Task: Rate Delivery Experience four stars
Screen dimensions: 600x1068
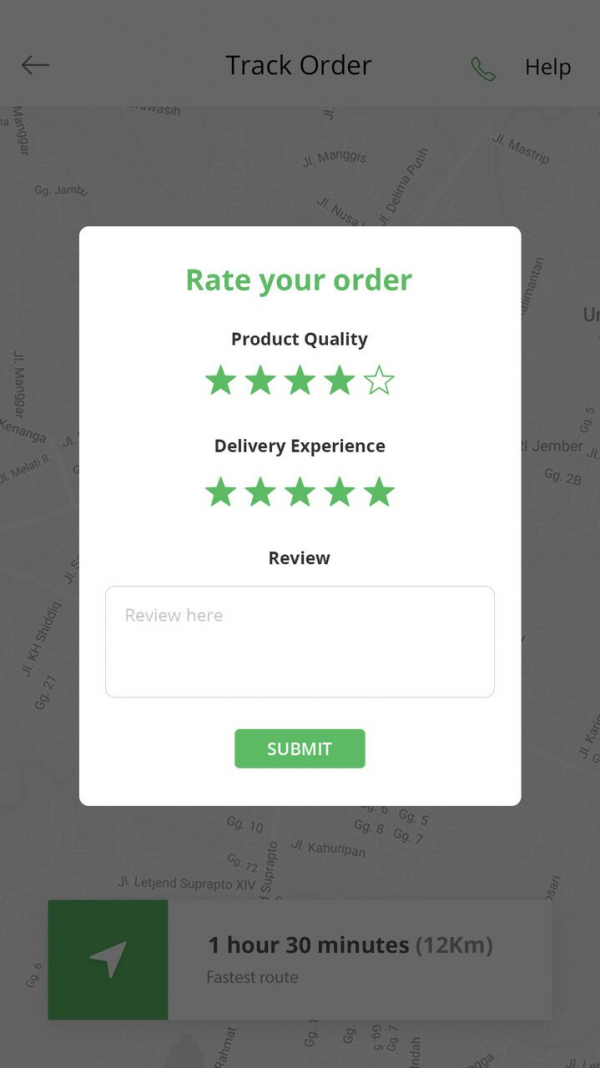Action: 339,492
